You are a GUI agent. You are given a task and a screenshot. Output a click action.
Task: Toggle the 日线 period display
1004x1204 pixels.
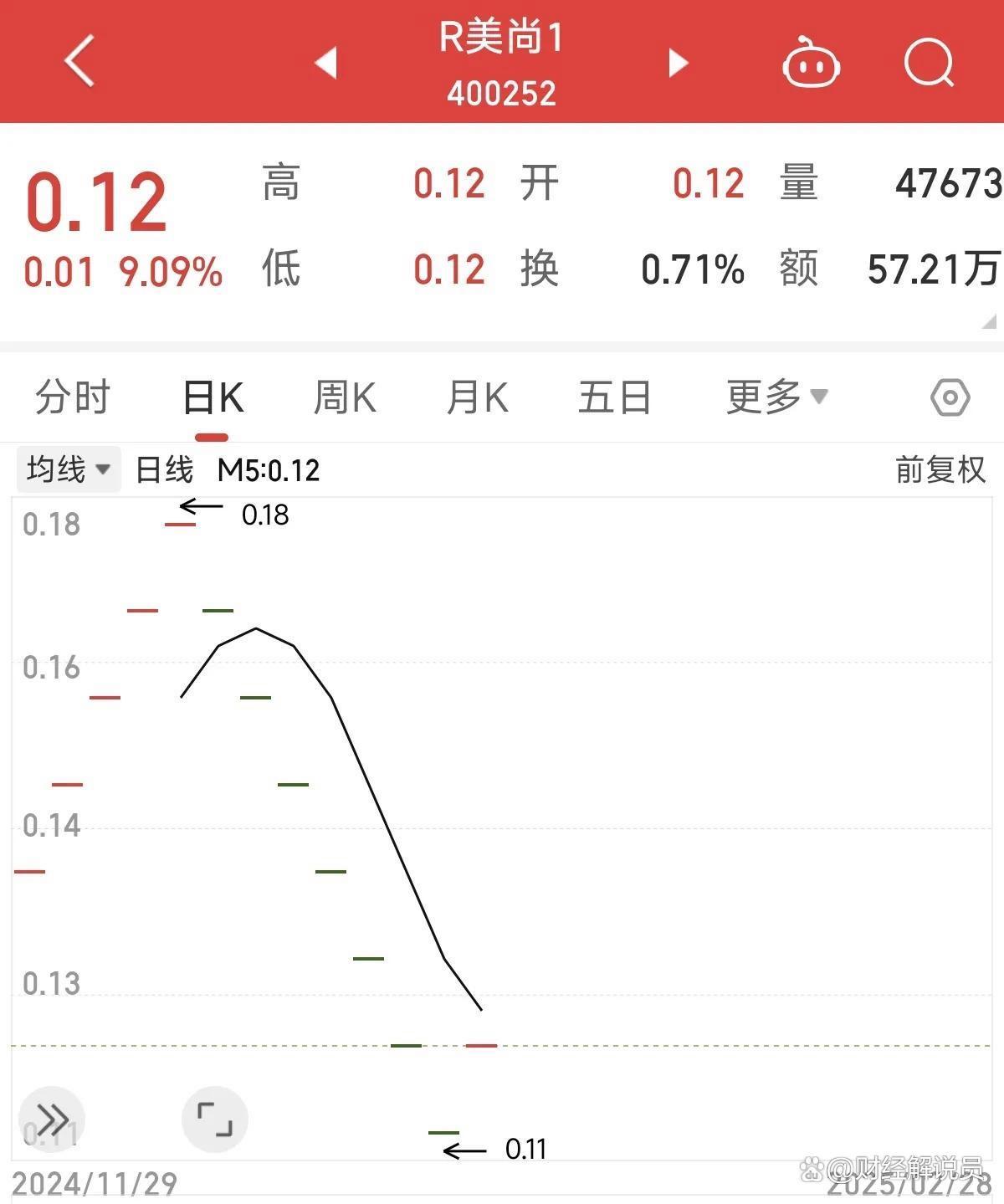pyautogui.click(x=164, y=470)
